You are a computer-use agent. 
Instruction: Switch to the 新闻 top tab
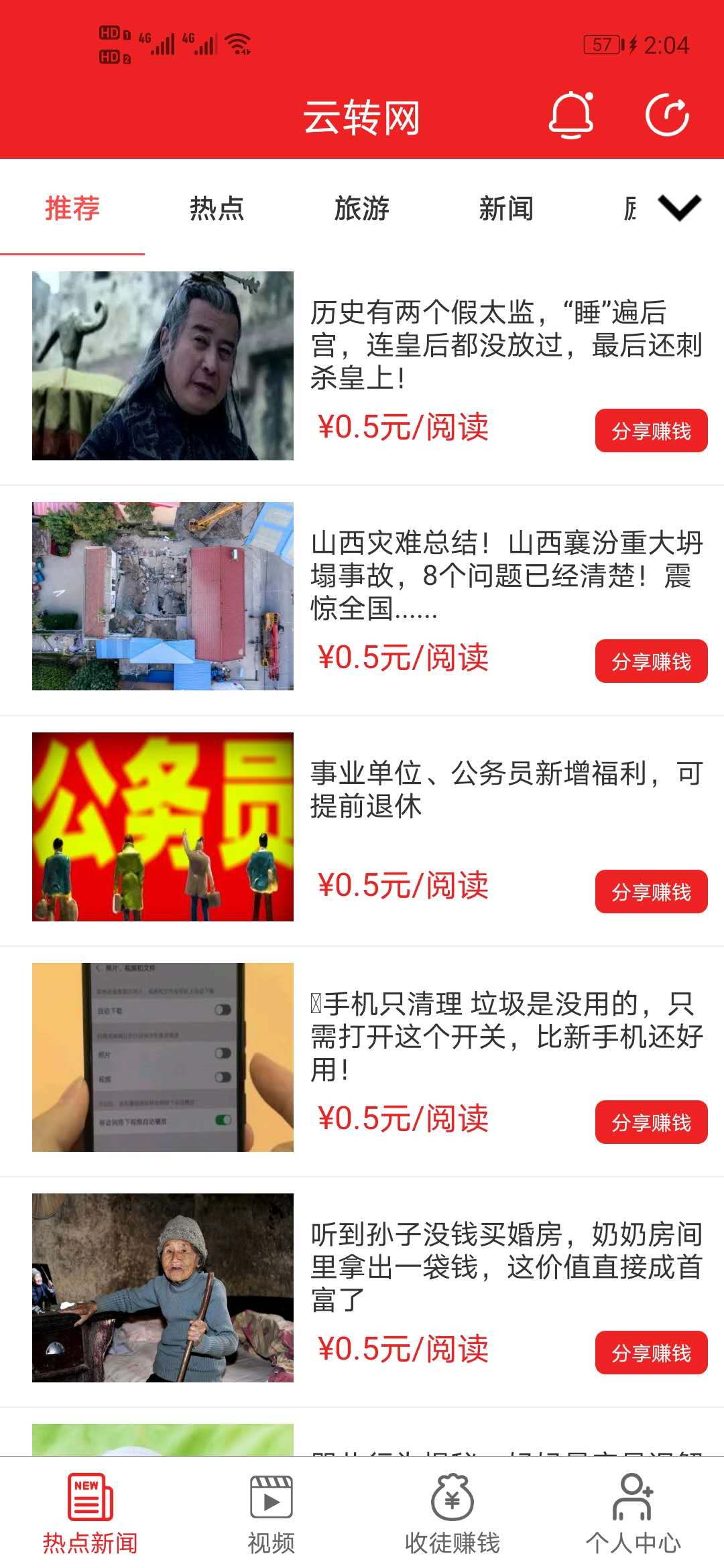[506, 208]
